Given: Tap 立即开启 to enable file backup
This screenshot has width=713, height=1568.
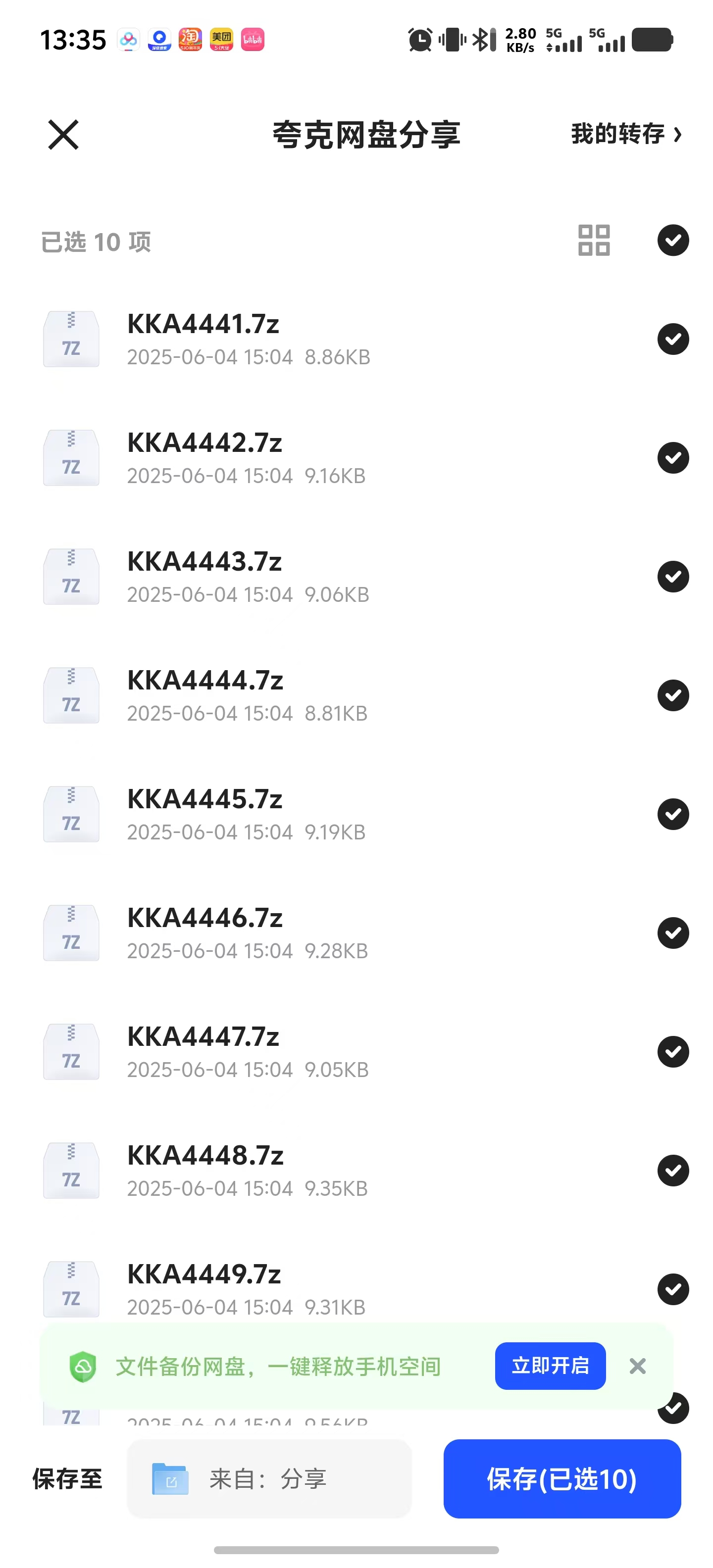Looking at the screenshot, I should pyautogui.click(x=550, y=1365).
